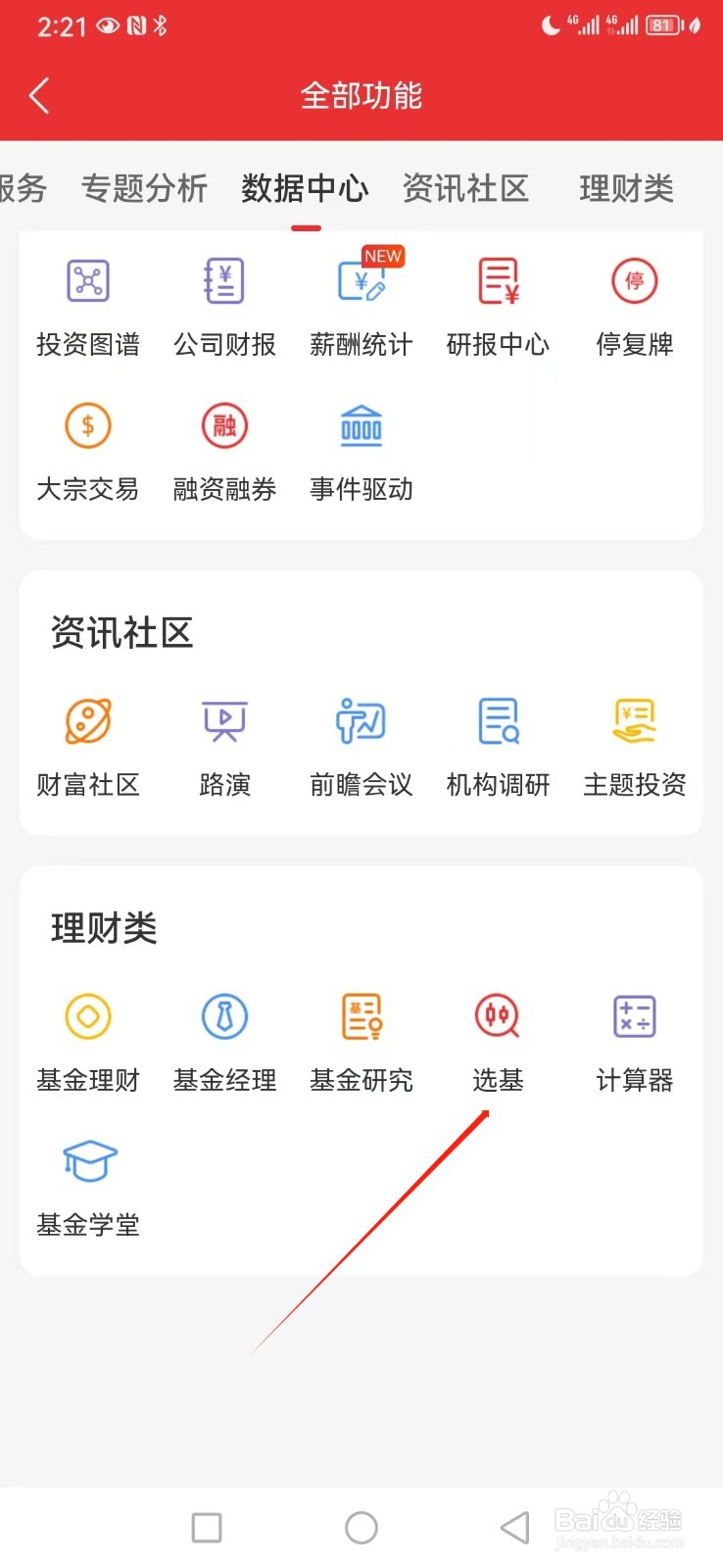Switch to the 资讯社区 tab
Viewport: 723px width, 1568px height.
click(465, 188)
